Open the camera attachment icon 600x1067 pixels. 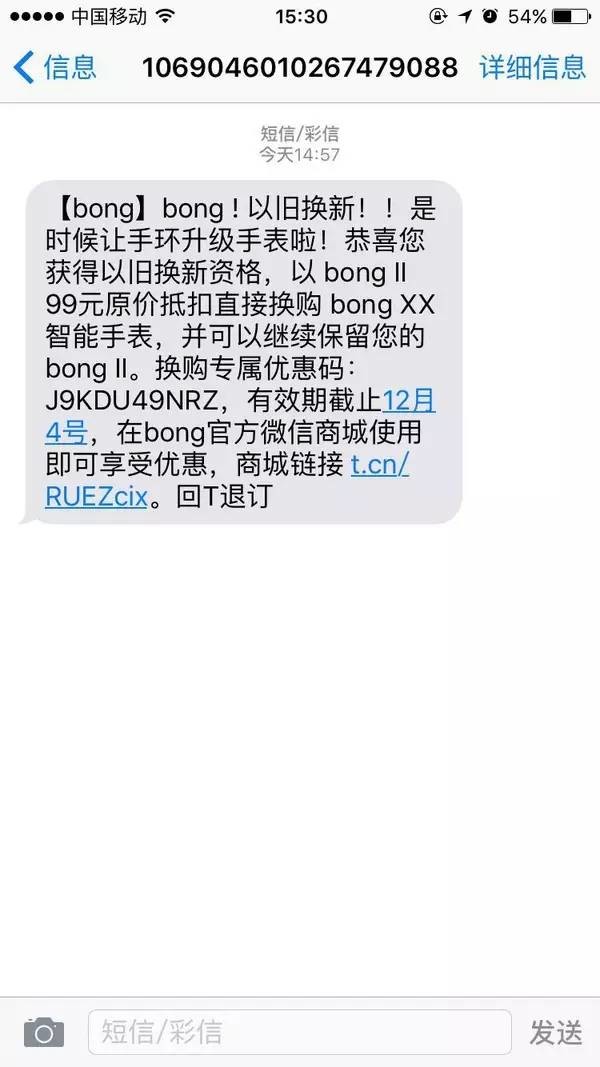click(x=44, y=1032)
